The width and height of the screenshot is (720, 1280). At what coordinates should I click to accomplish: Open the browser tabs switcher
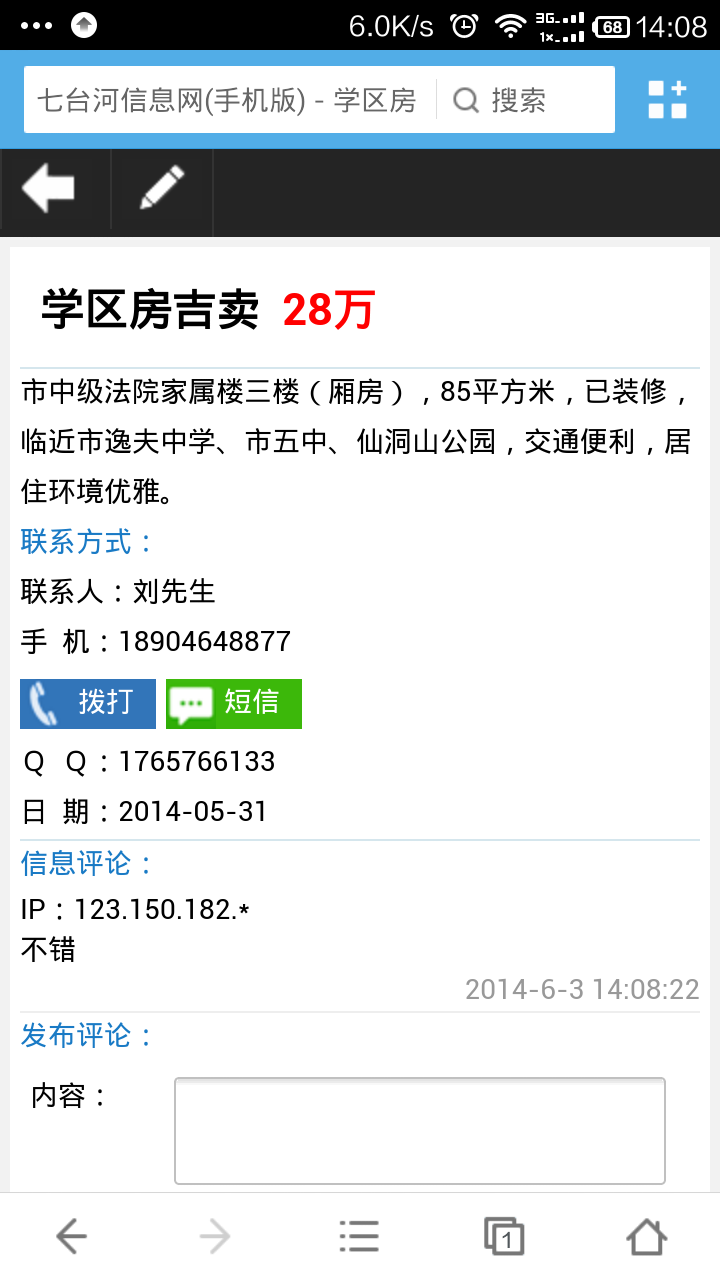pyautogui.click(x=504, y=1237)
